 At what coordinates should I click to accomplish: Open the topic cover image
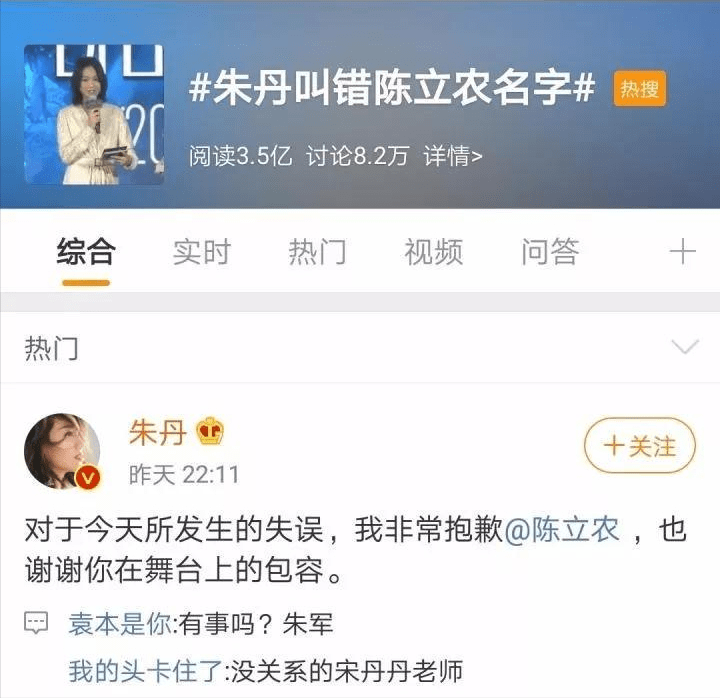(x=94, y=115)
